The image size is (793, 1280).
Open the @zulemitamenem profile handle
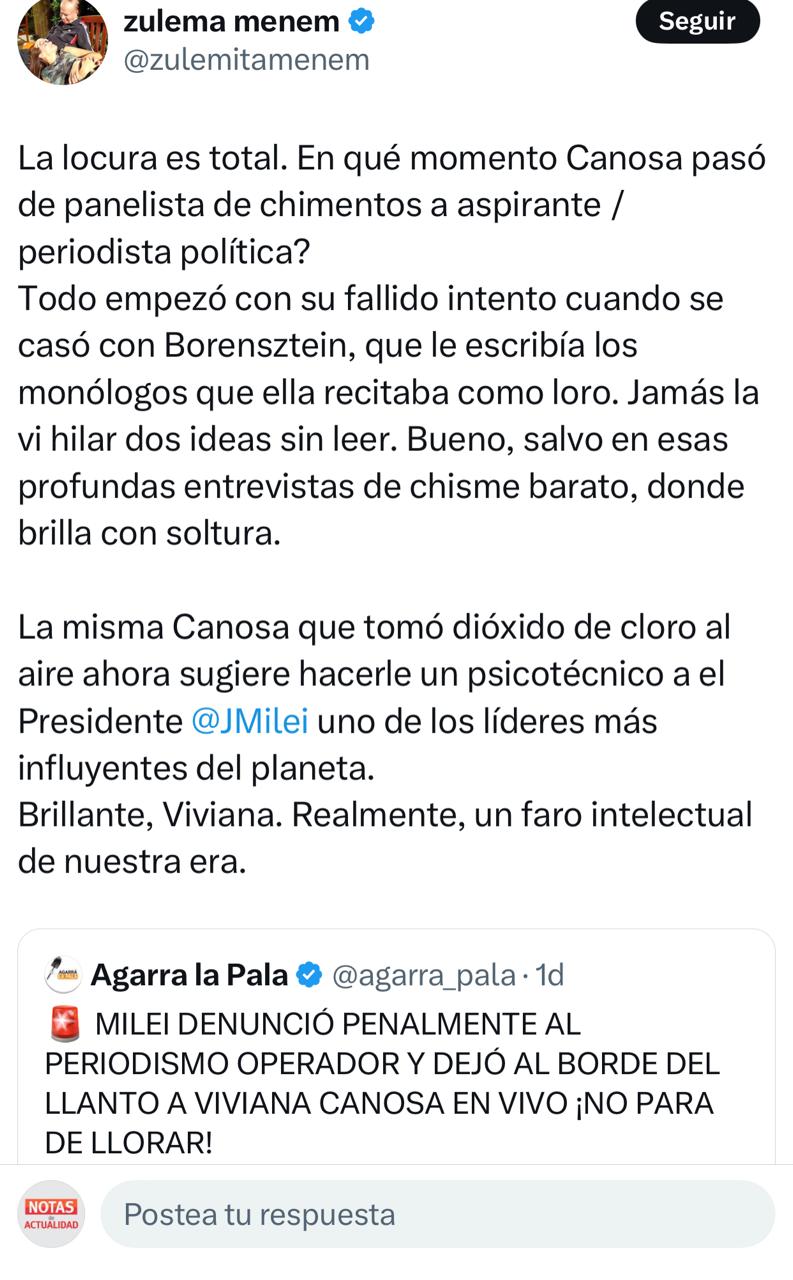click(246, 60)
